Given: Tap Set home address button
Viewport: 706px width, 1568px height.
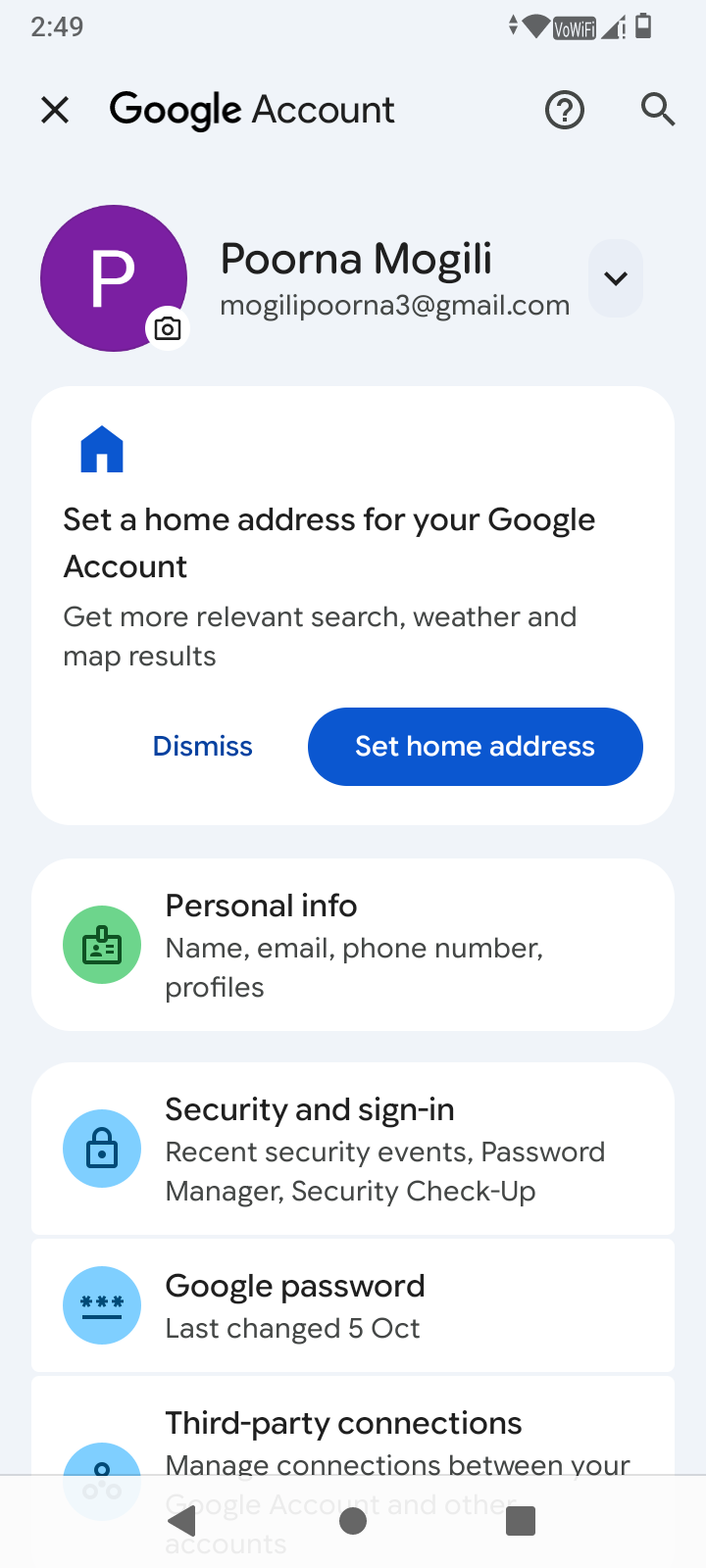Looking at the screenshot, I should click(x=476, y=747).
